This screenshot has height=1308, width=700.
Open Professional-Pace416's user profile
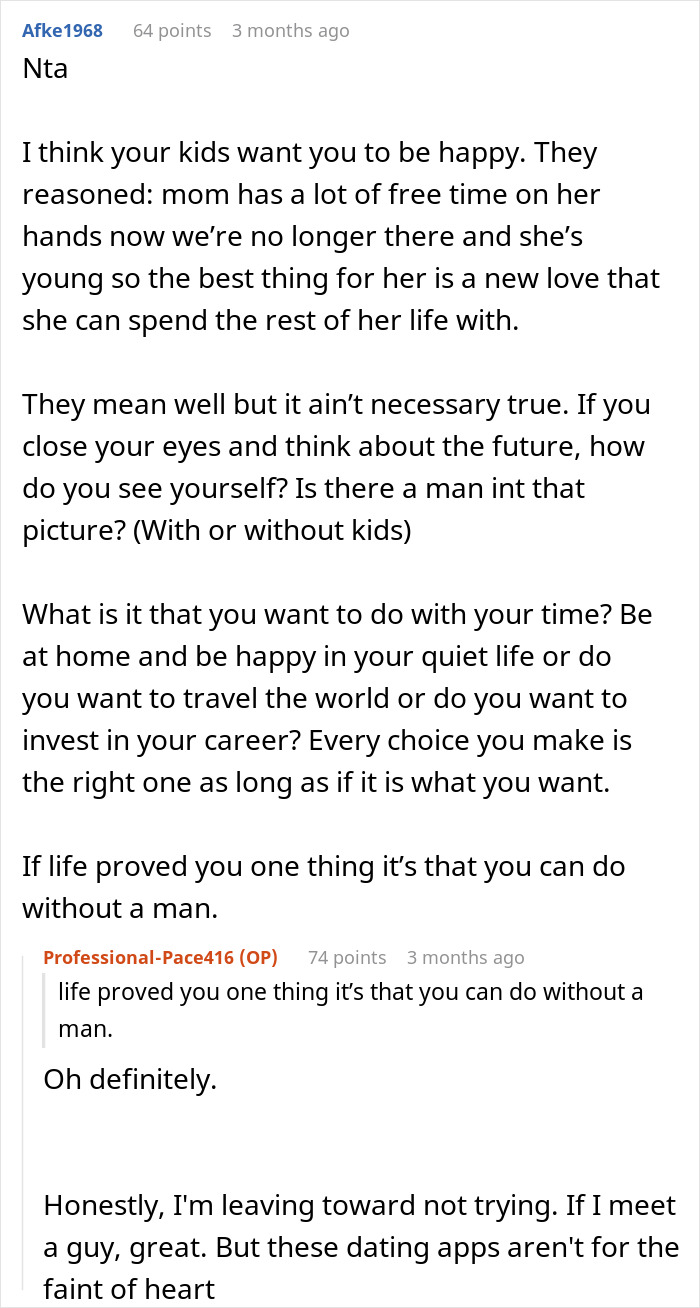[x=160, y=957]
